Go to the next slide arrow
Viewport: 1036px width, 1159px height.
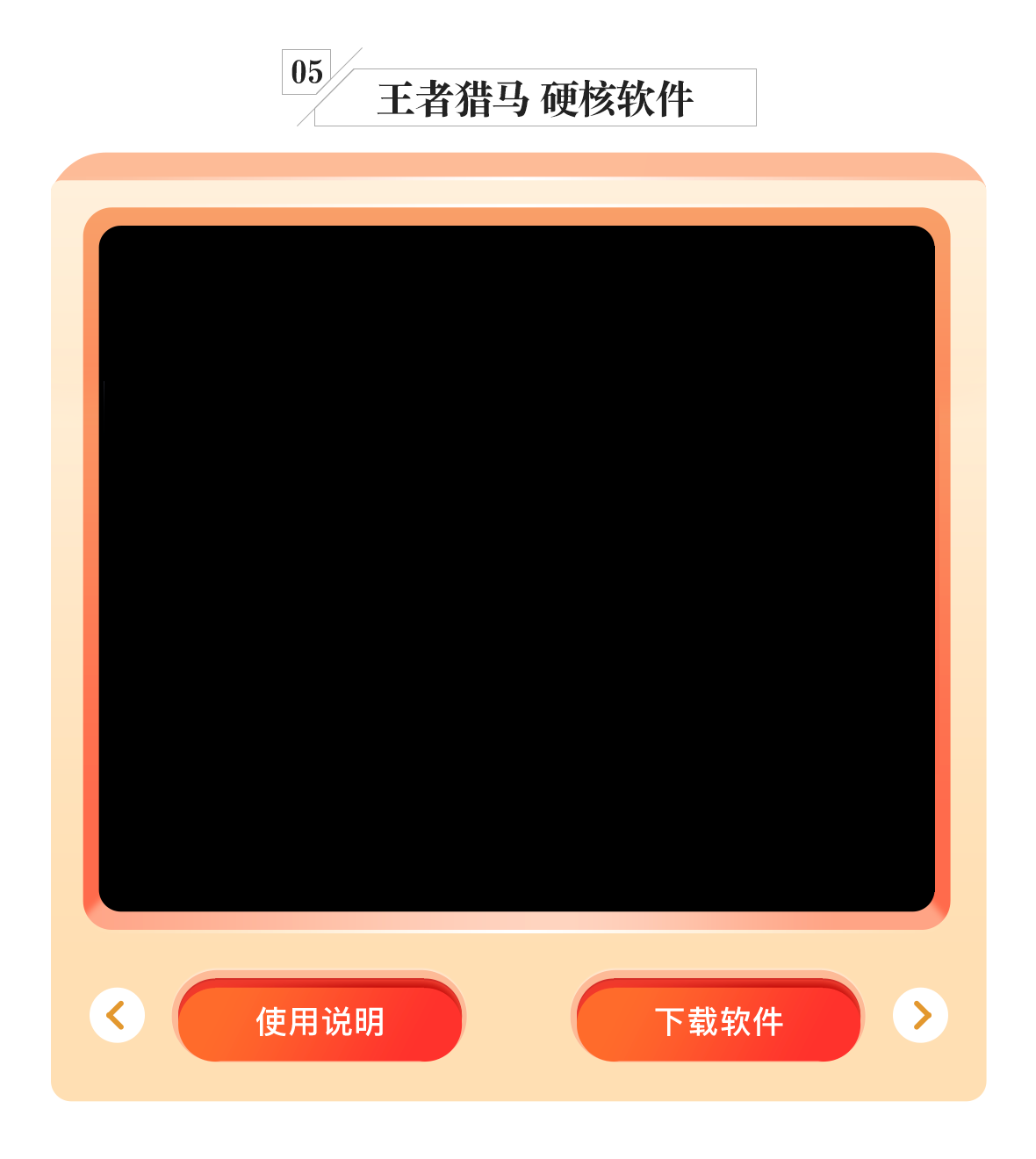[x=920, y=1016]
